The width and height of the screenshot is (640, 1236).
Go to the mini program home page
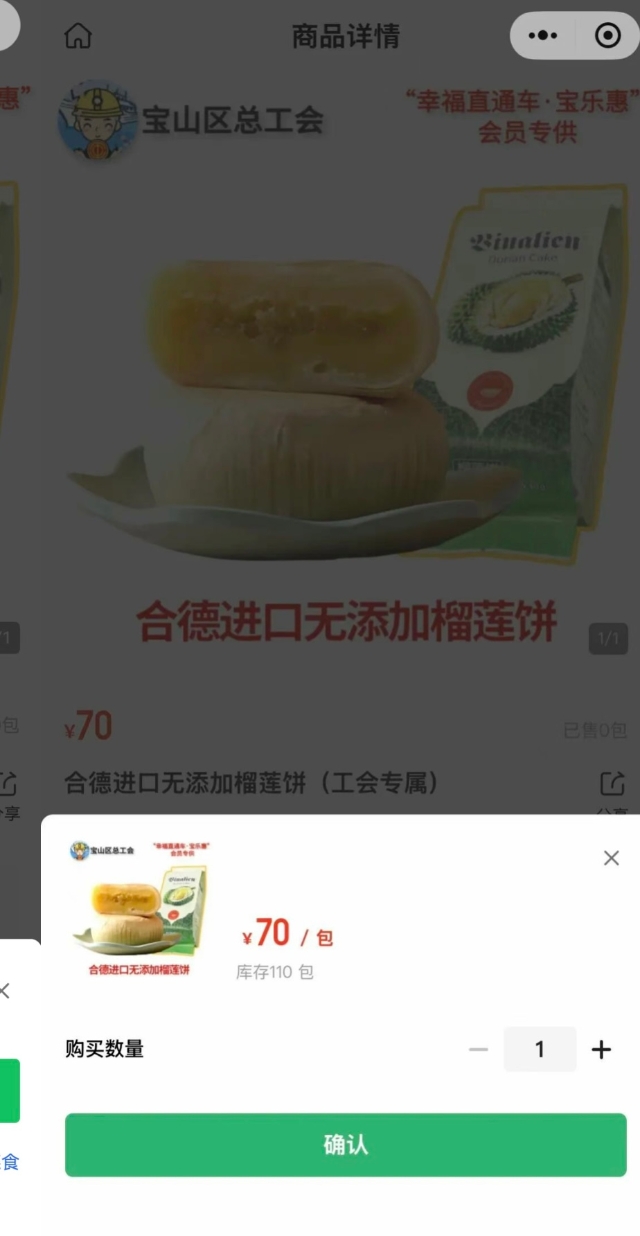78,36
